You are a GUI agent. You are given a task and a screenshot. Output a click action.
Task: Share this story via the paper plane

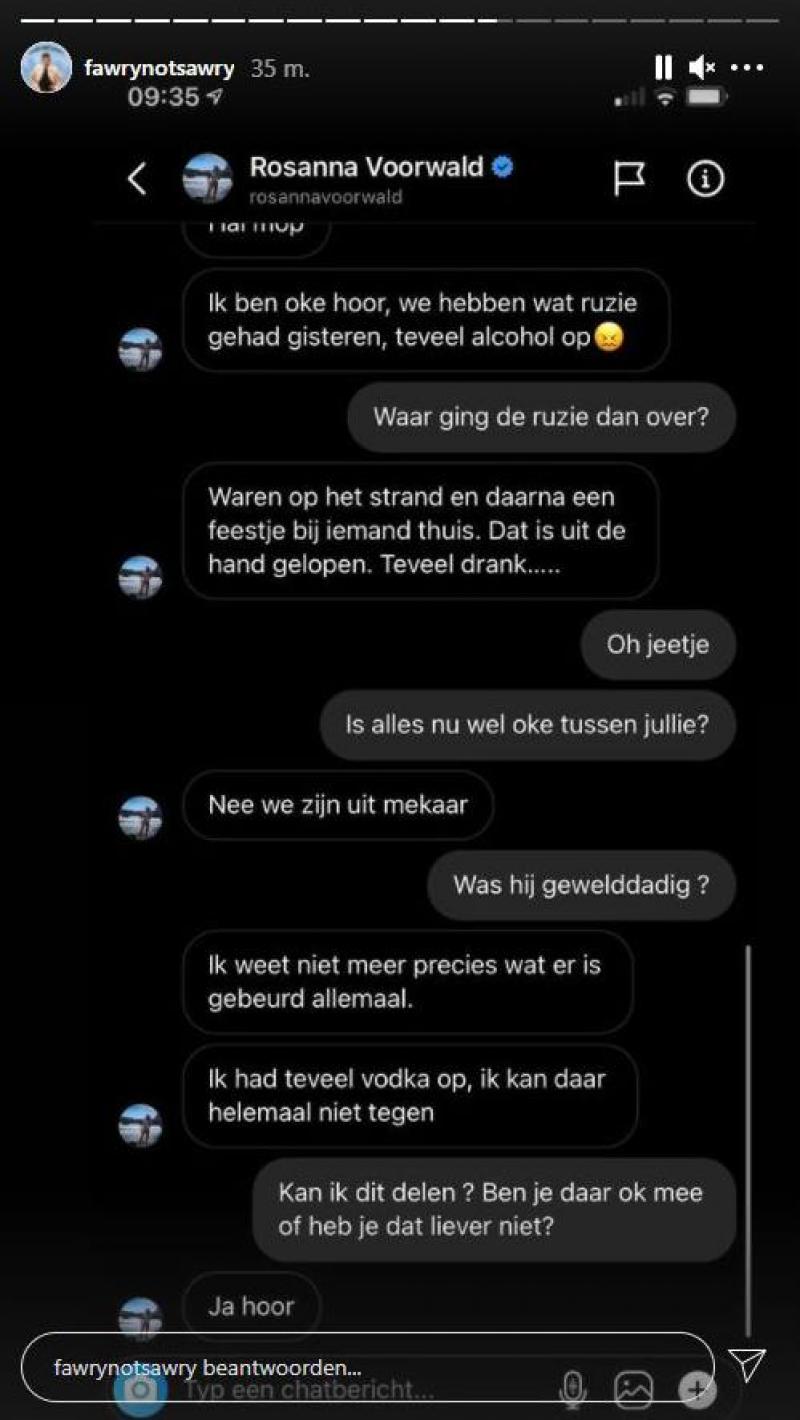[747, 1365]
